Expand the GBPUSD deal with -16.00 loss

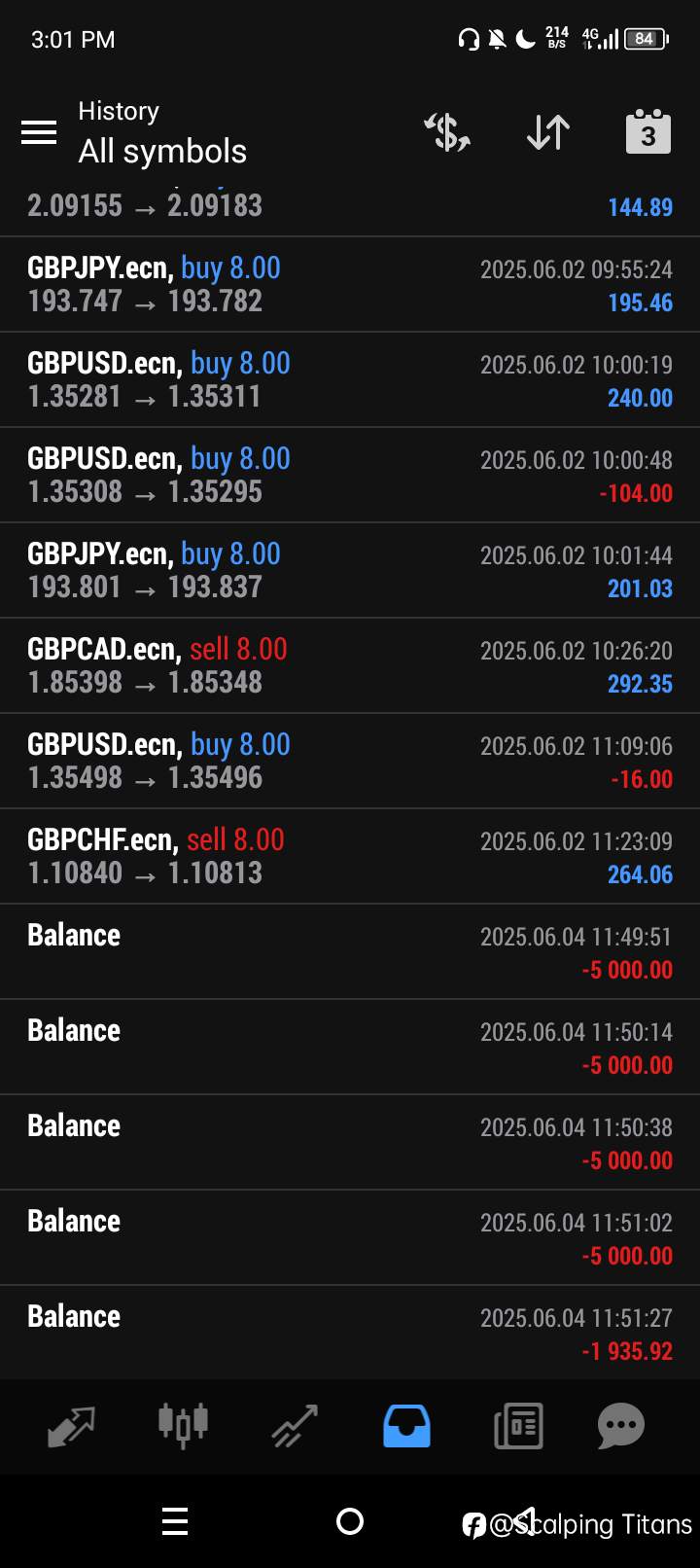(x=350, y=762)
